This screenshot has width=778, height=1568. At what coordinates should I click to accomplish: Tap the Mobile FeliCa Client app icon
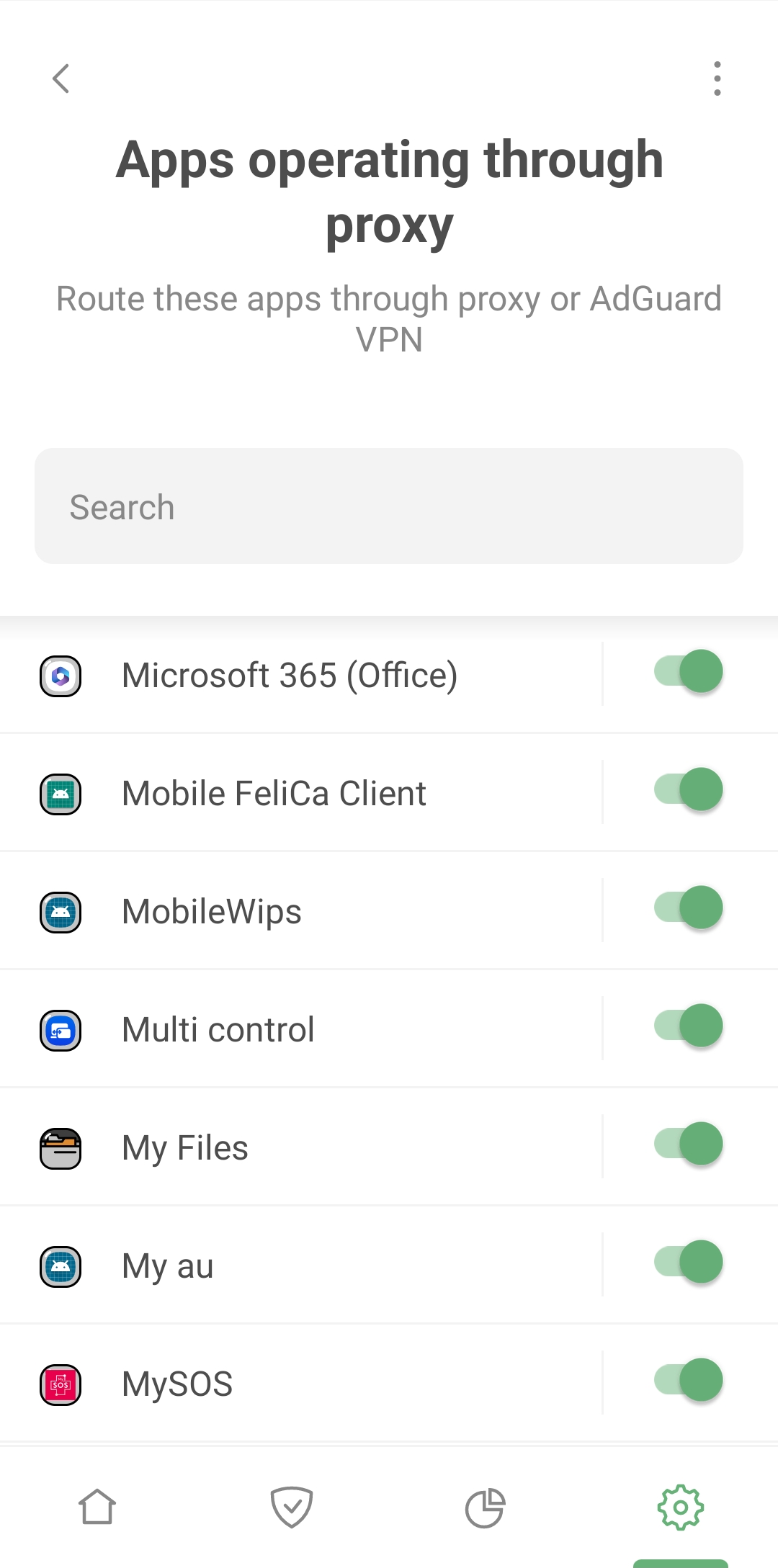pos(61,793)
